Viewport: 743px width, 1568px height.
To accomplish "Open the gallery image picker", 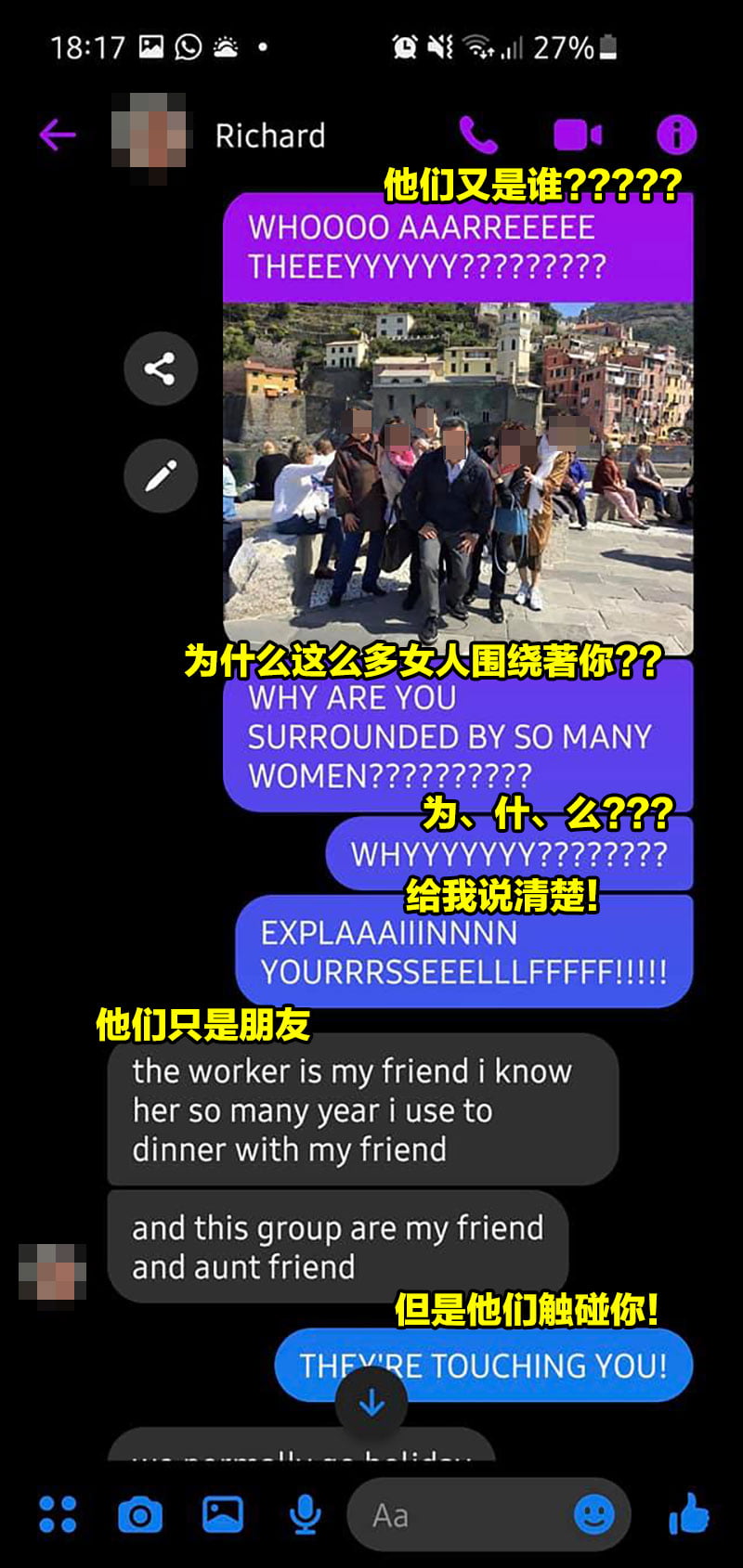I will 223,1515.
